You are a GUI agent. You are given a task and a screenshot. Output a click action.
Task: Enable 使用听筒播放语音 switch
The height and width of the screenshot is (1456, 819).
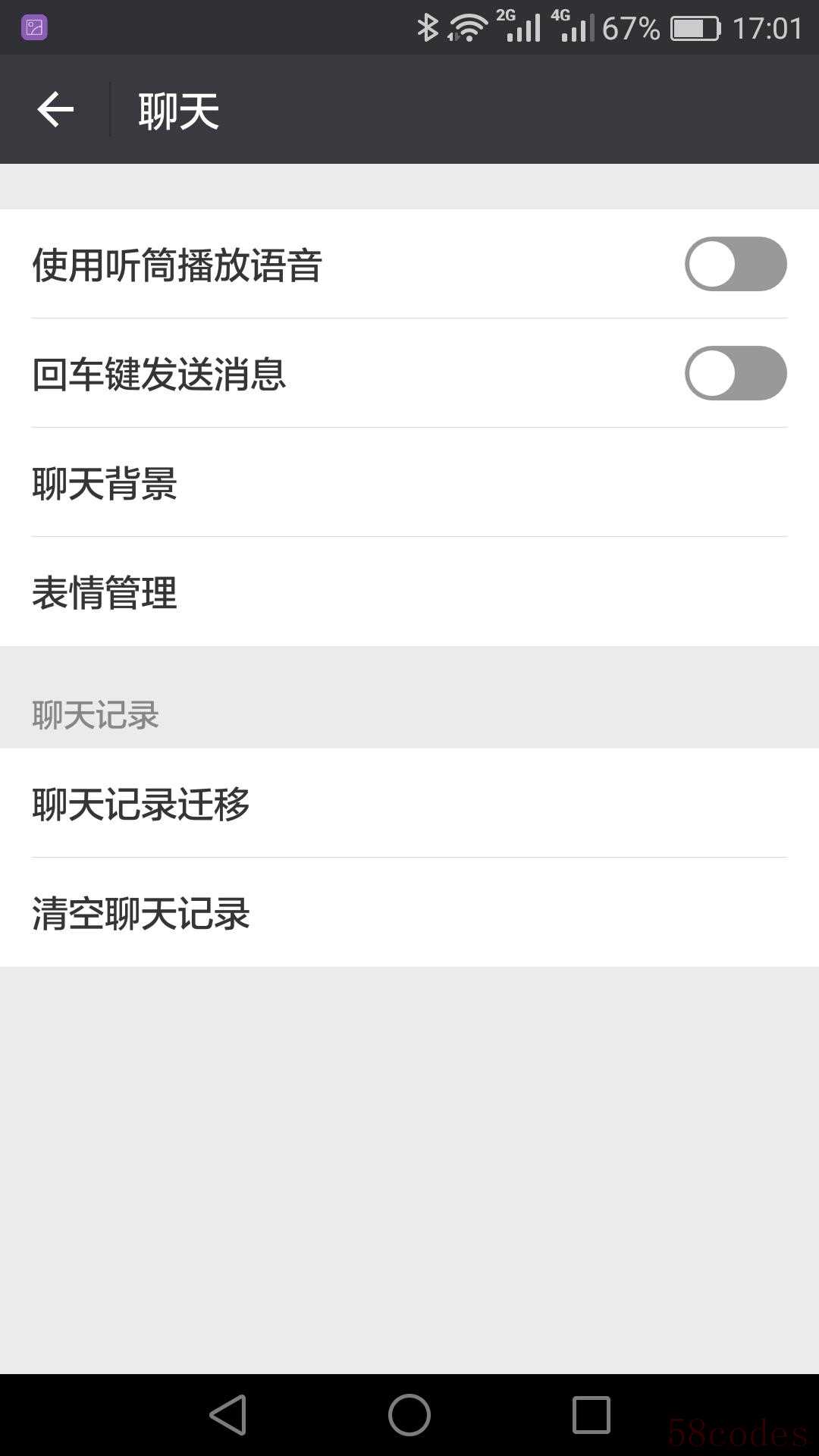736,264
